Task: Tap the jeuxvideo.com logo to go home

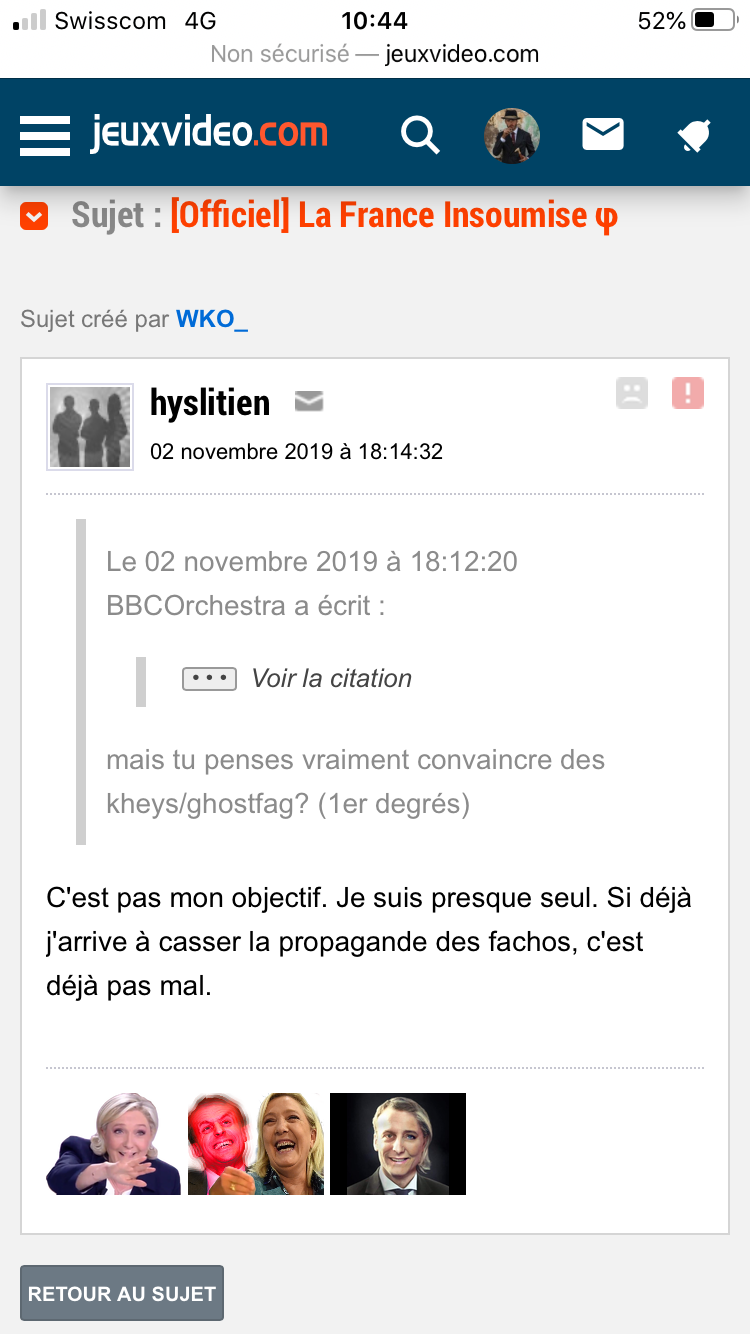Action: click(x=209, y=133)
